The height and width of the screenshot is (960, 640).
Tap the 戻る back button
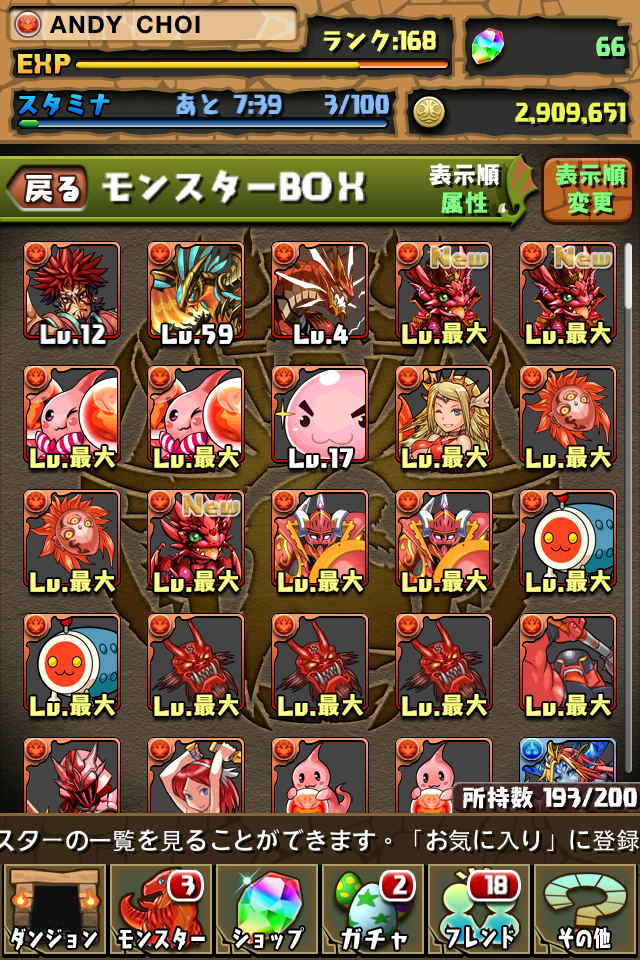50,188
